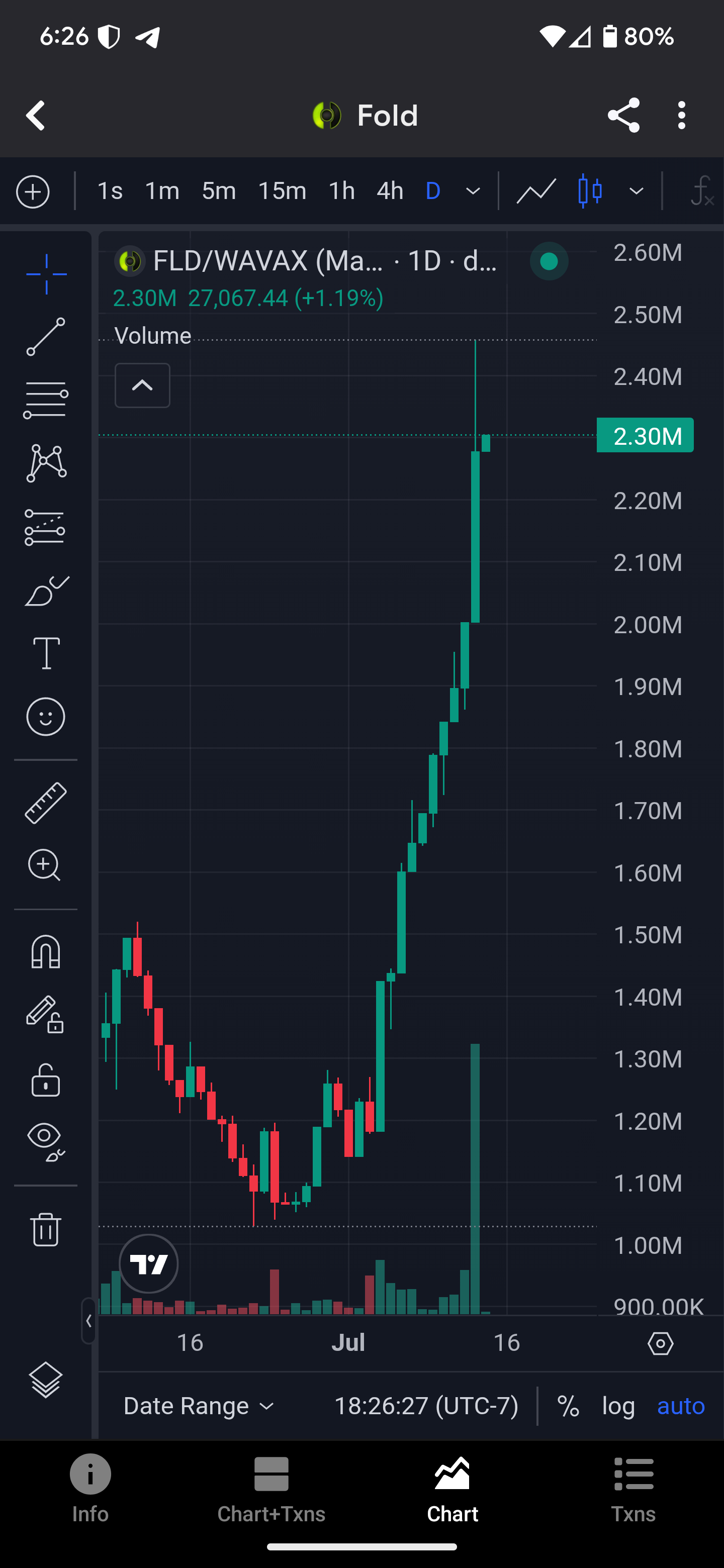Switch to the 4h timeframe
Image resolution: width=724 pixels, height=1568 pixels.
click(390, 191)
